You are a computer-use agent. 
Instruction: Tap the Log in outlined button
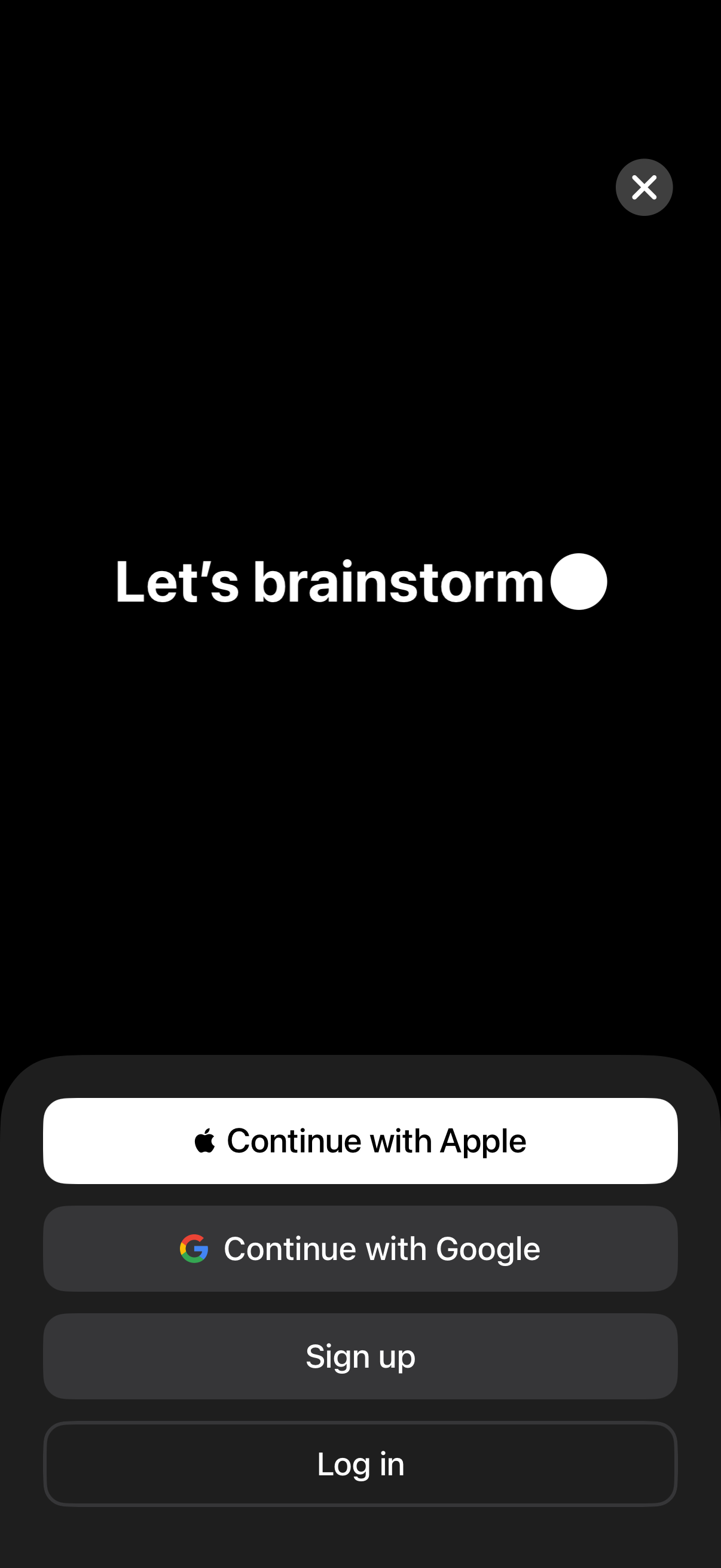tap(360, 1465)
